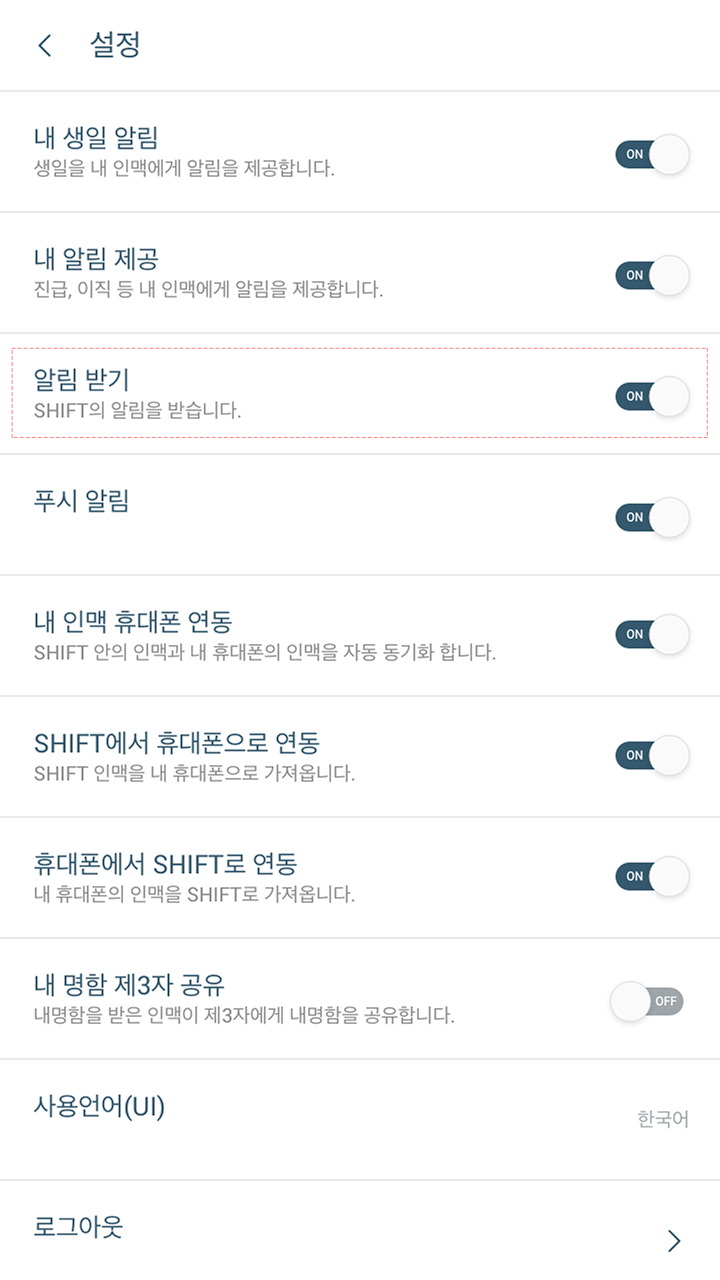This screenshot has height=1280, width=720.
Task: Turn off the 내 생일 알림 switch
Action: 652,155
